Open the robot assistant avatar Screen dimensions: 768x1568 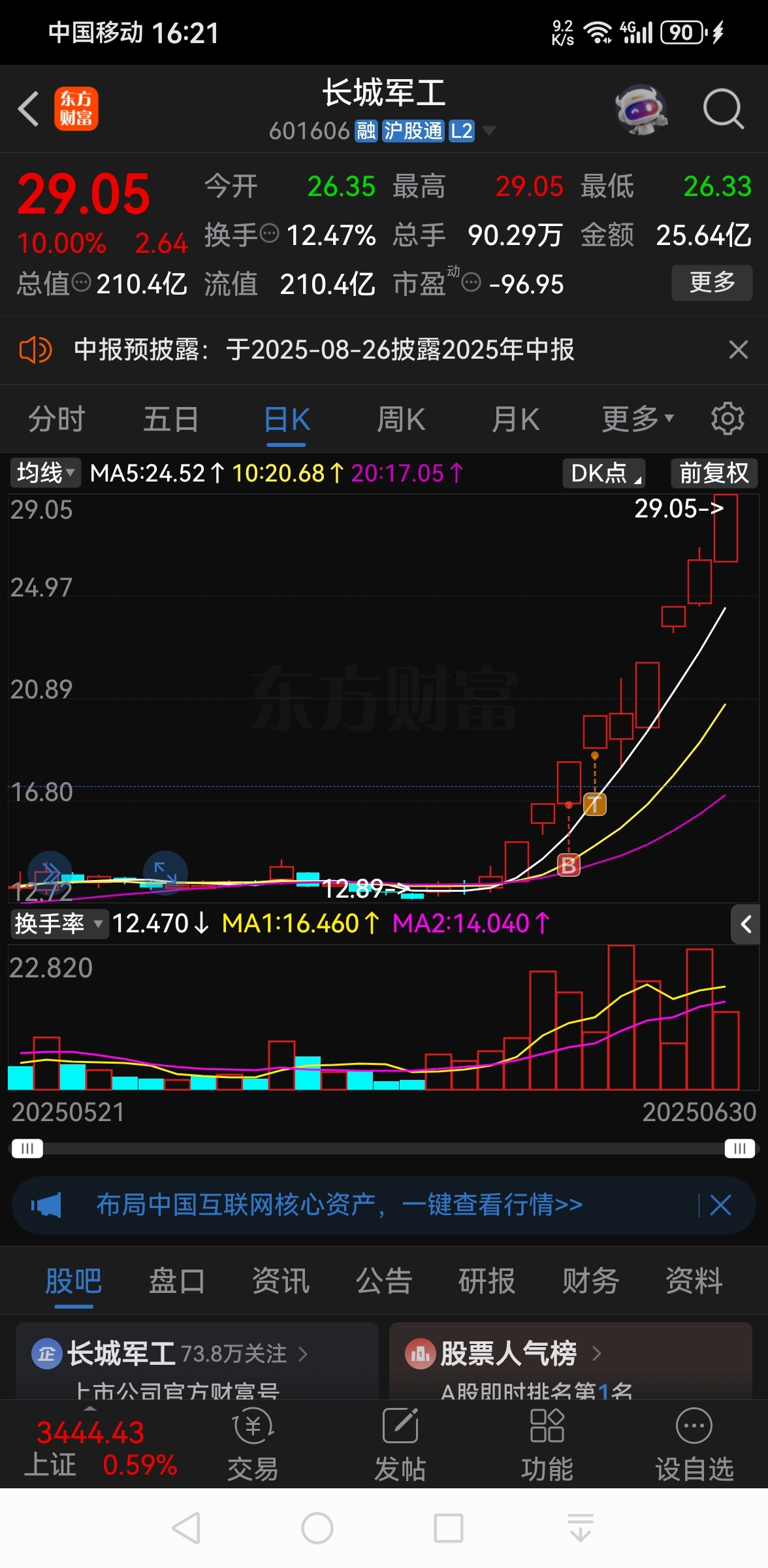point(641,108)
